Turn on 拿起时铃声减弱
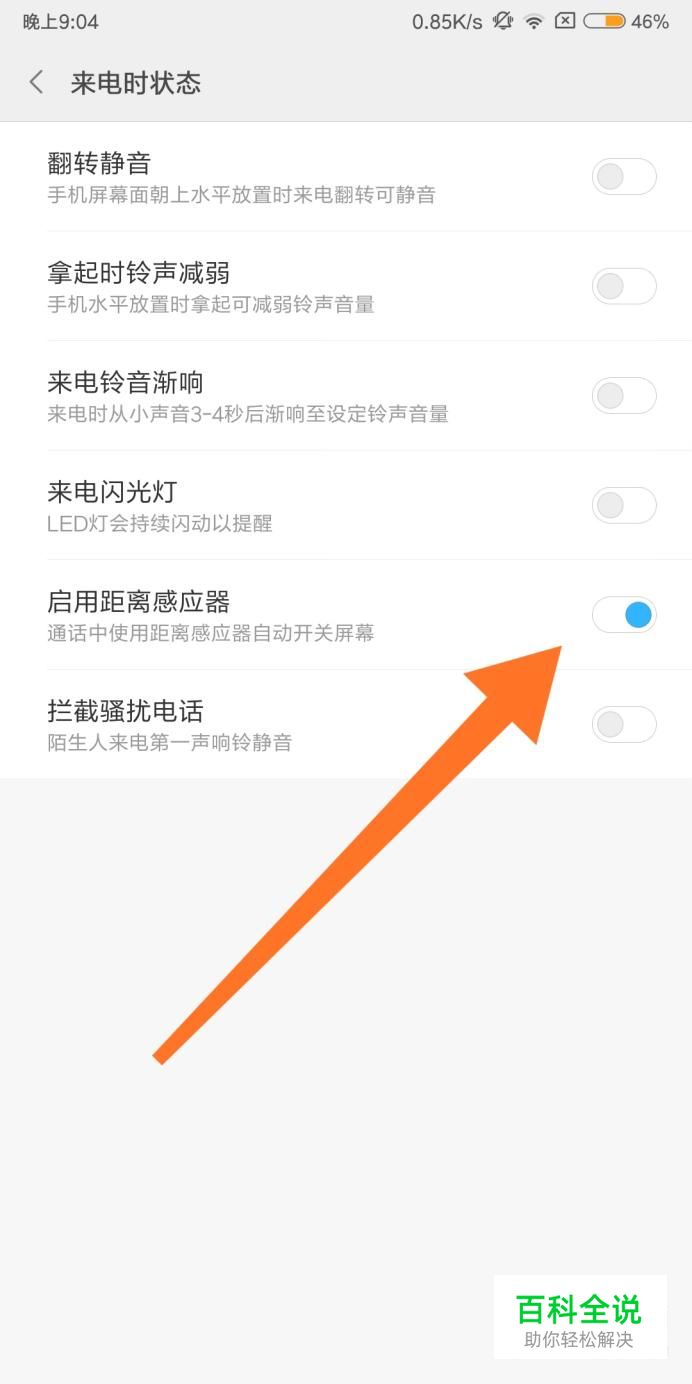 point(624,286)
